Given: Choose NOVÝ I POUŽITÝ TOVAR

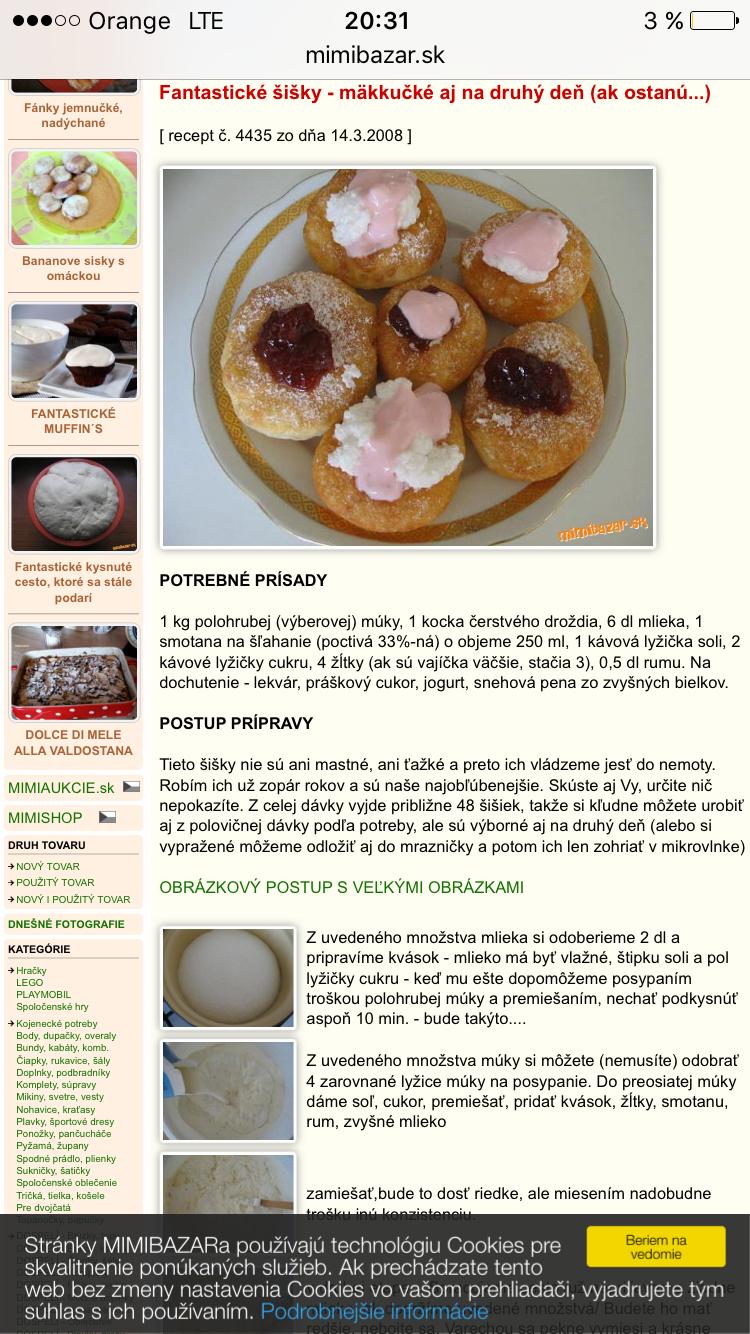Looking at the screenshot, I should (72, 899).
